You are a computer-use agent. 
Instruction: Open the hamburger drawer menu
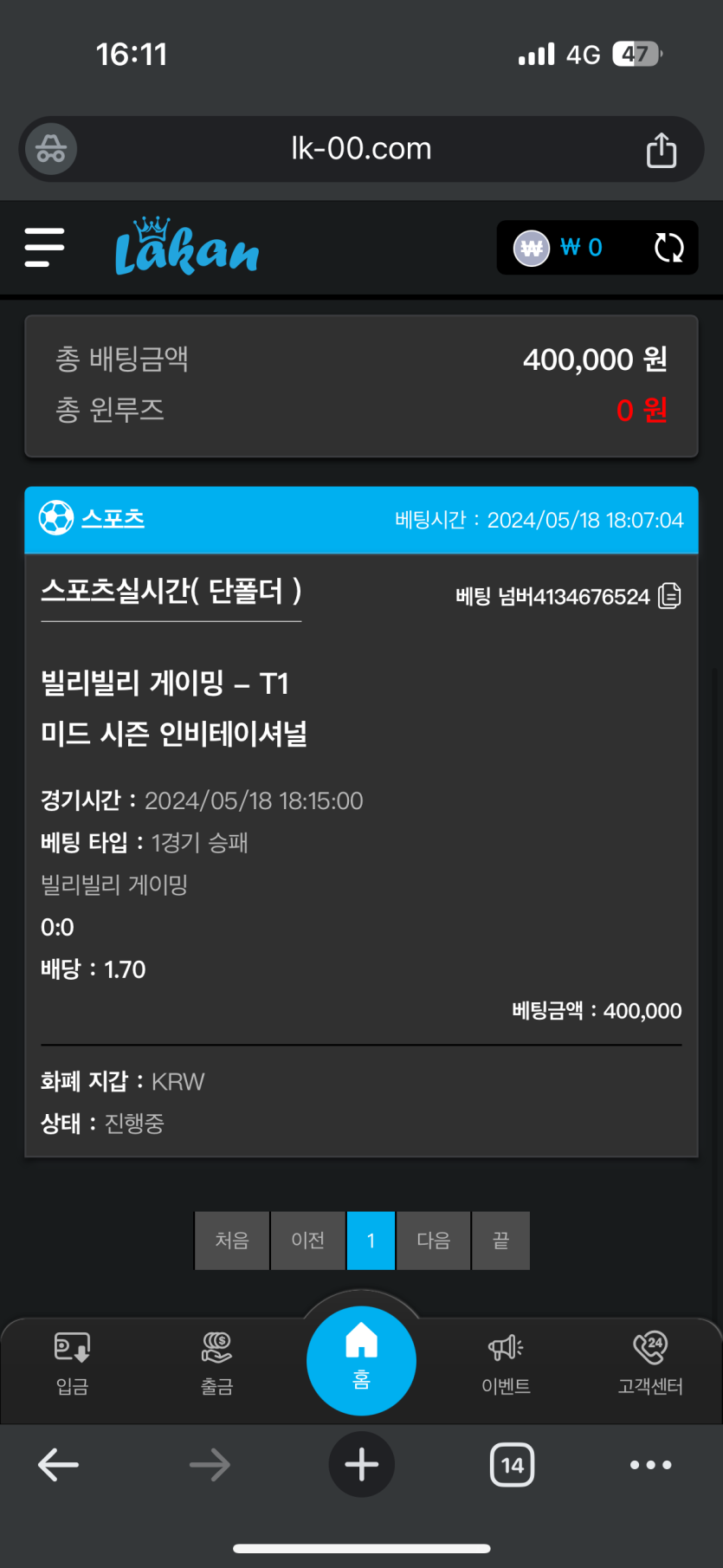point(44,248)
